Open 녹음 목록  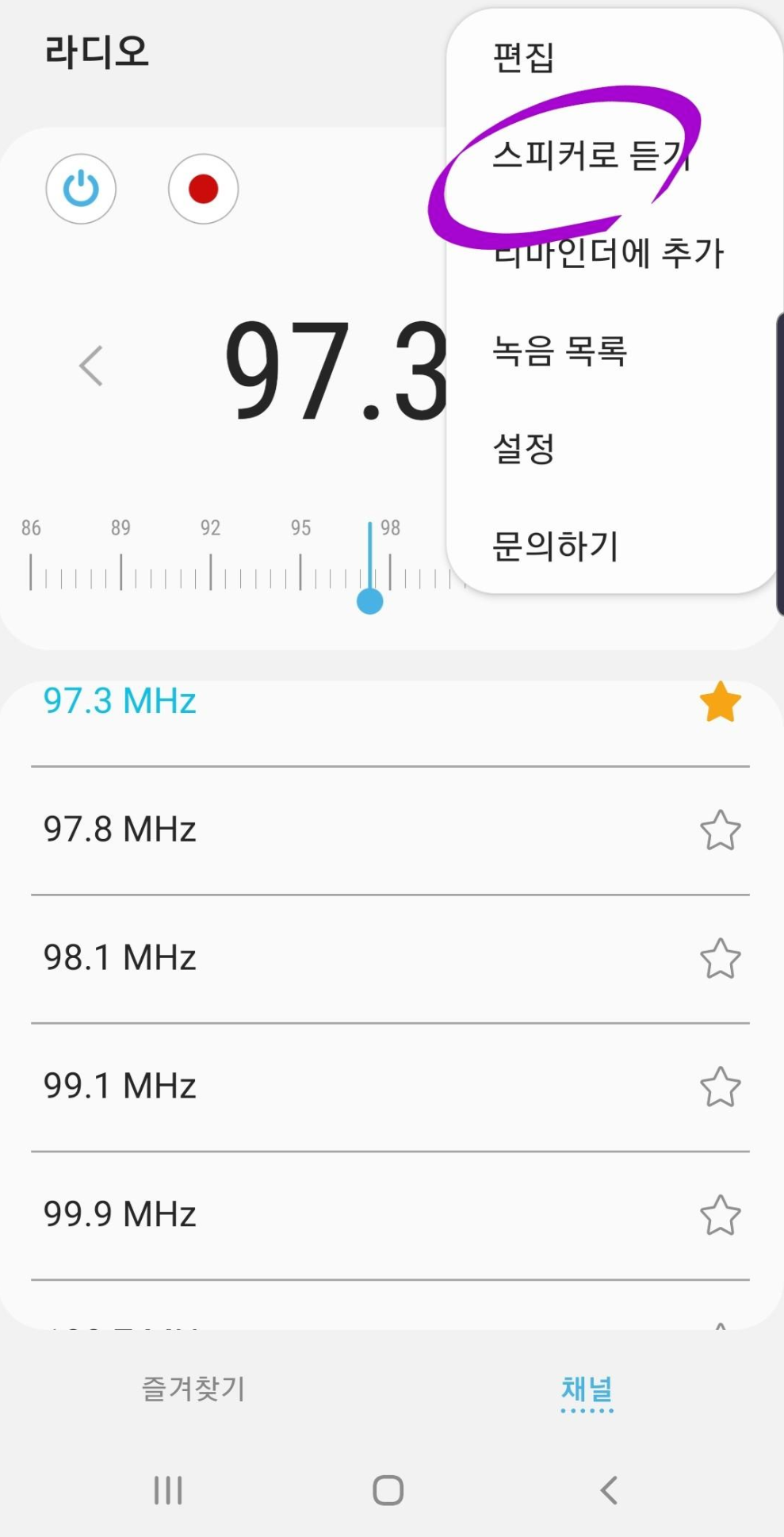[560, 351]
